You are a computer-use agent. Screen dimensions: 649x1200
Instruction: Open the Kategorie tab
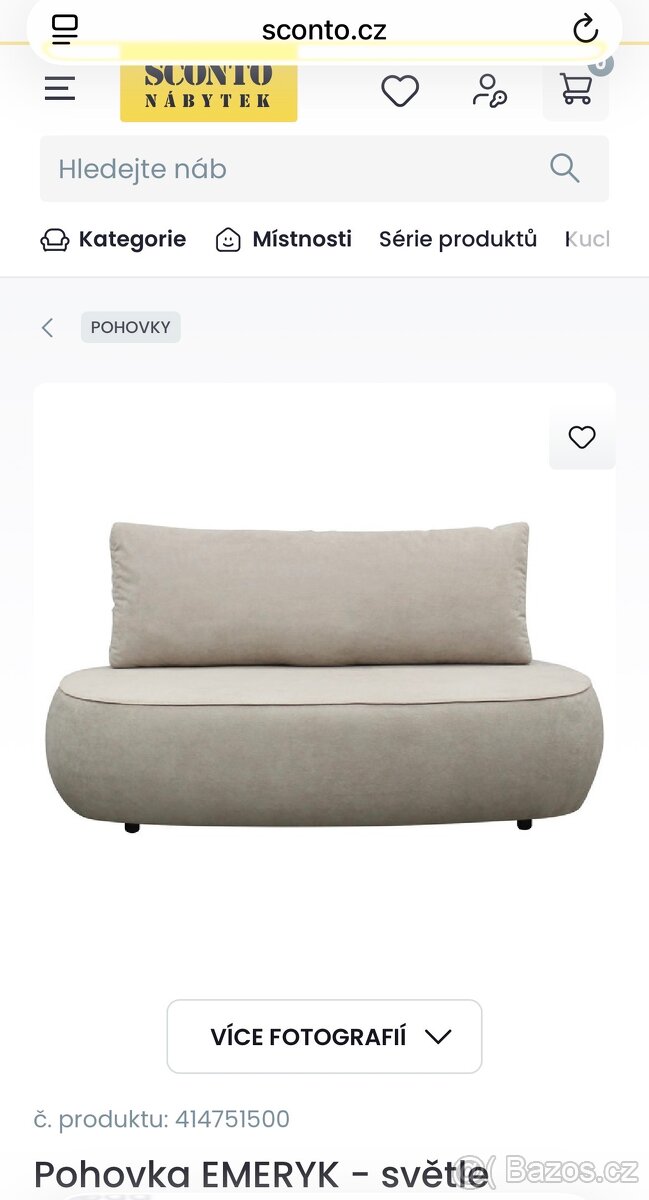point(113,239)
